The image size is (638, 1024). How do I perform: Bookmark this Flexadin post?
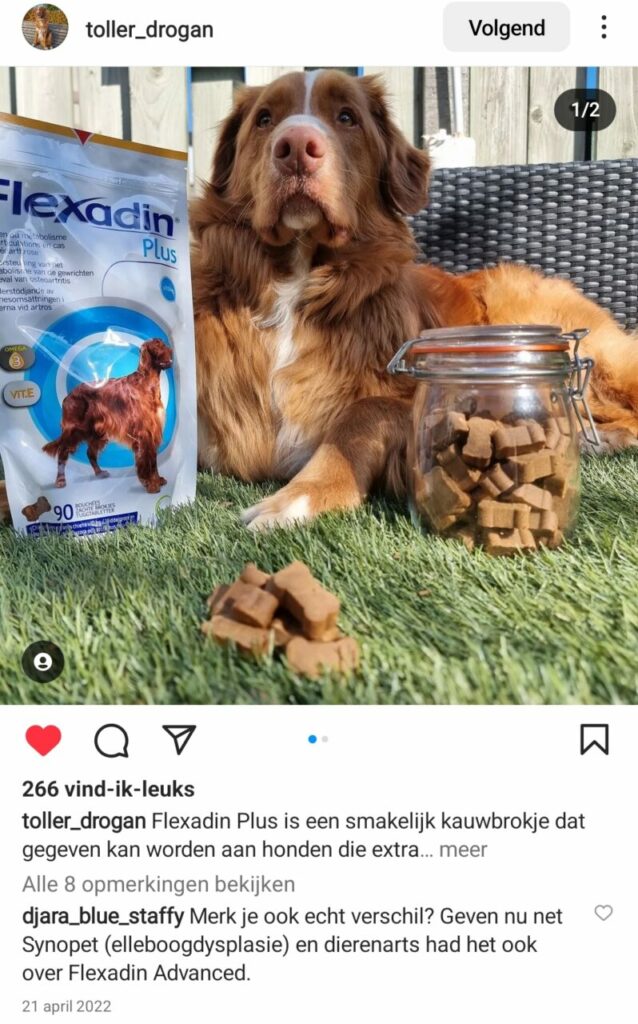coord(594,739)
